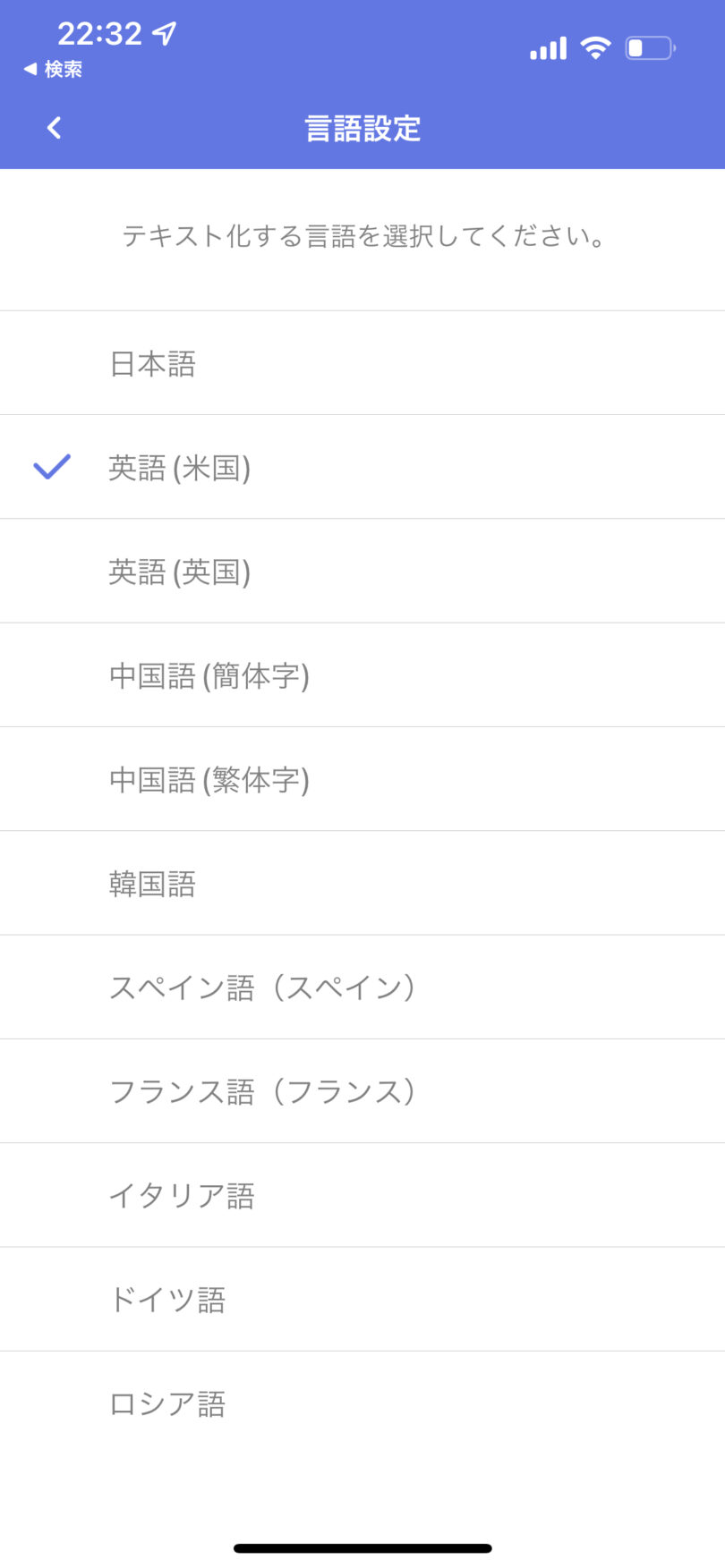Choose スペイン語（スペイン）
The height and width of the screenshot is (1568, 725).
pos(362,987)
